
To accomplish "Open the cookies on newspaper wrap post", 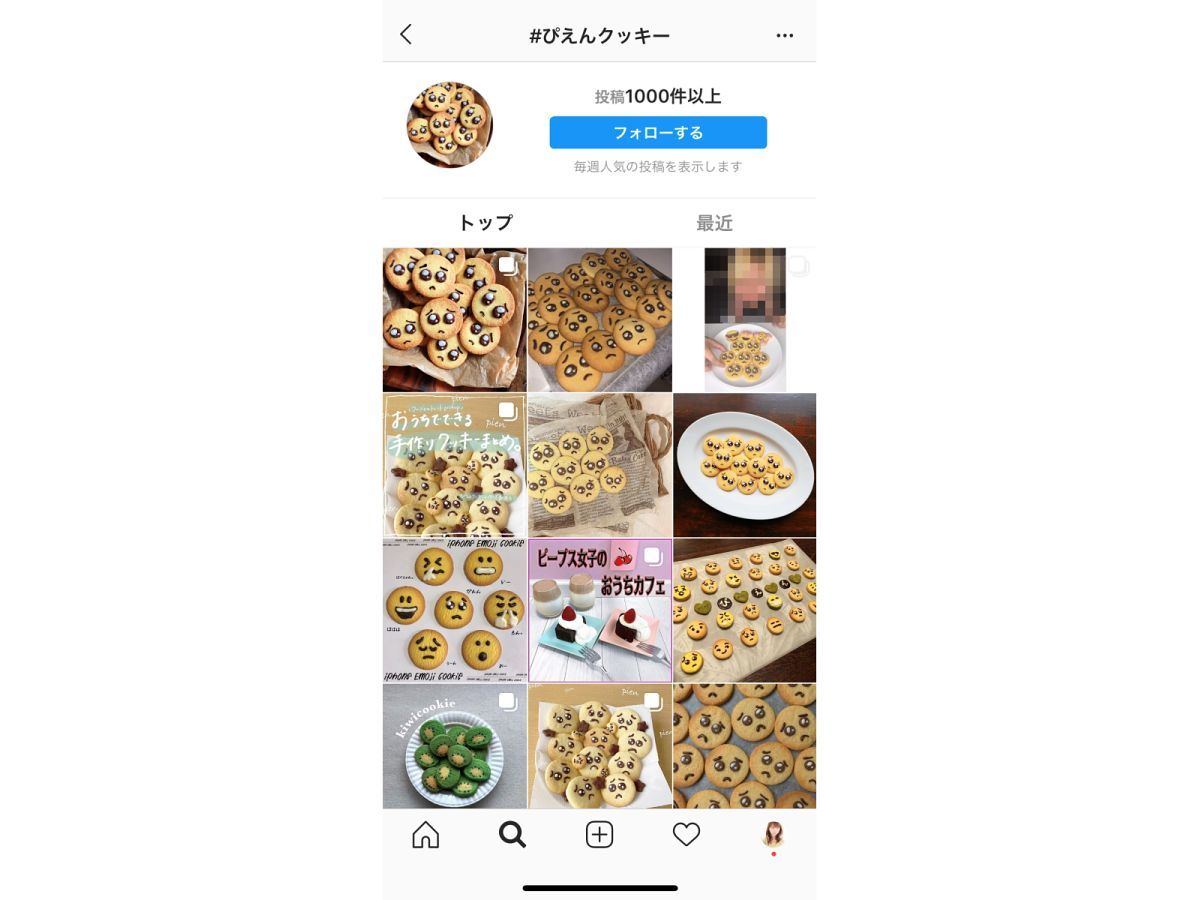I will point(600,465).
